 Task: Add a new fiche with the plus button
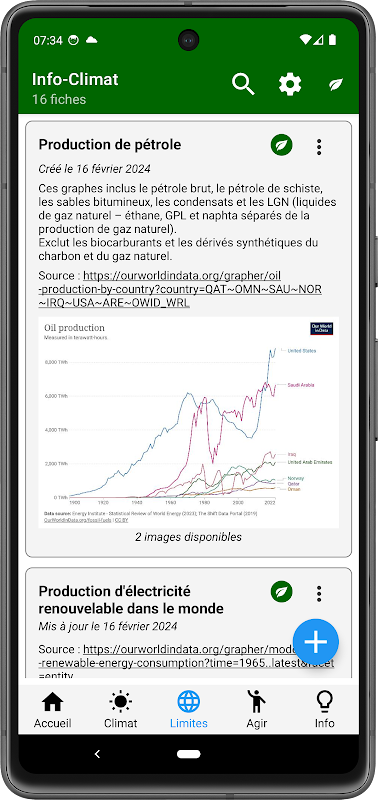pos(316,641)
